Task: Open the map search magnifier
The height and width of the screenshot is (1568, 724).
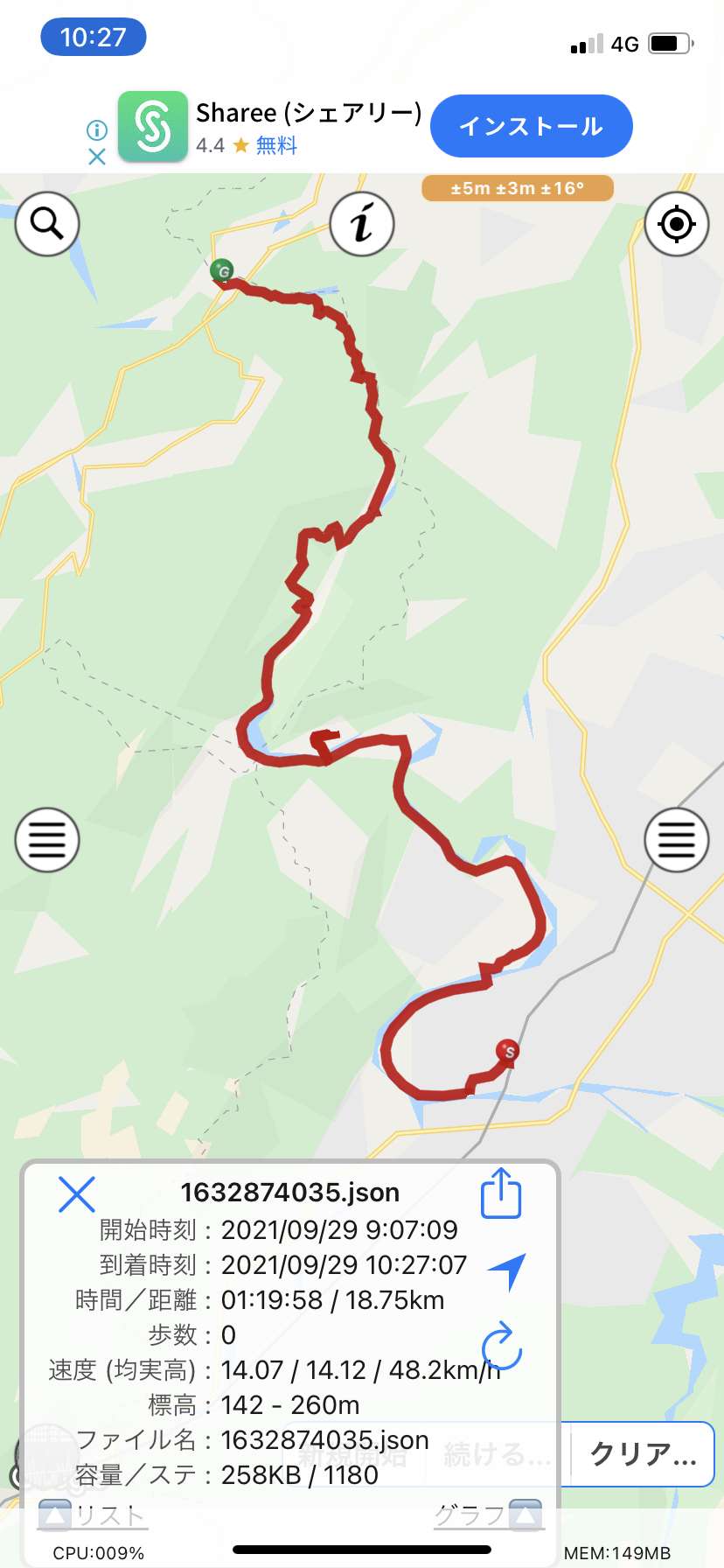Action: point(47,224)
